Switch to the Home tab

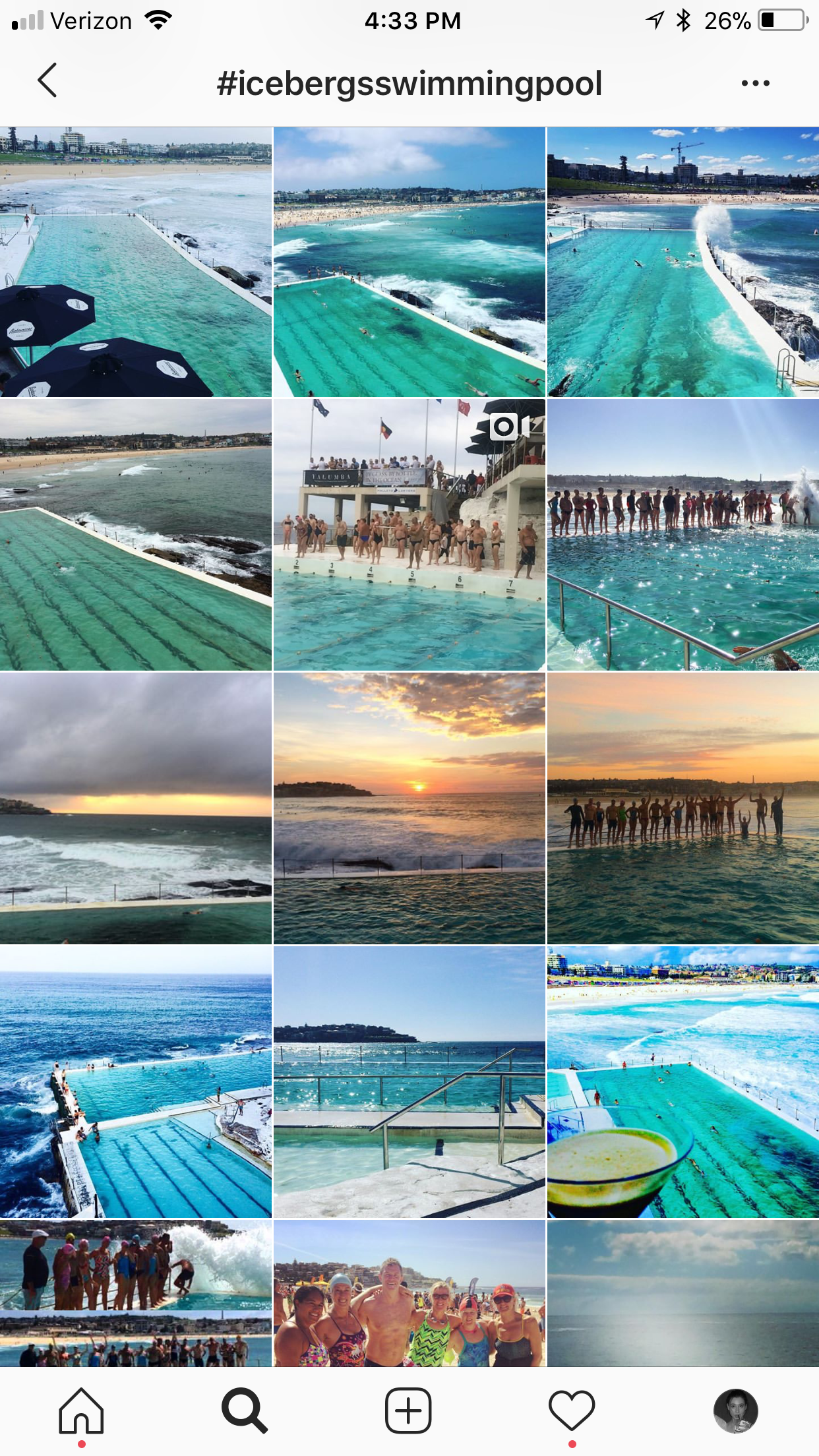point(81,1411)
